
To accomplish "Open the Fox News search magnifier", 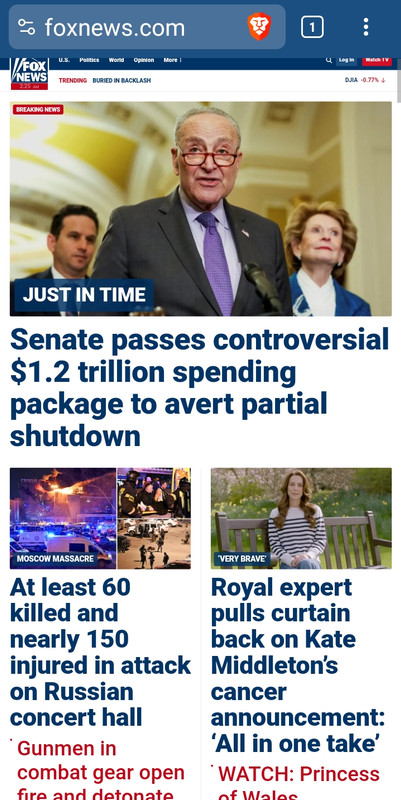I will (x=329, y=60).
